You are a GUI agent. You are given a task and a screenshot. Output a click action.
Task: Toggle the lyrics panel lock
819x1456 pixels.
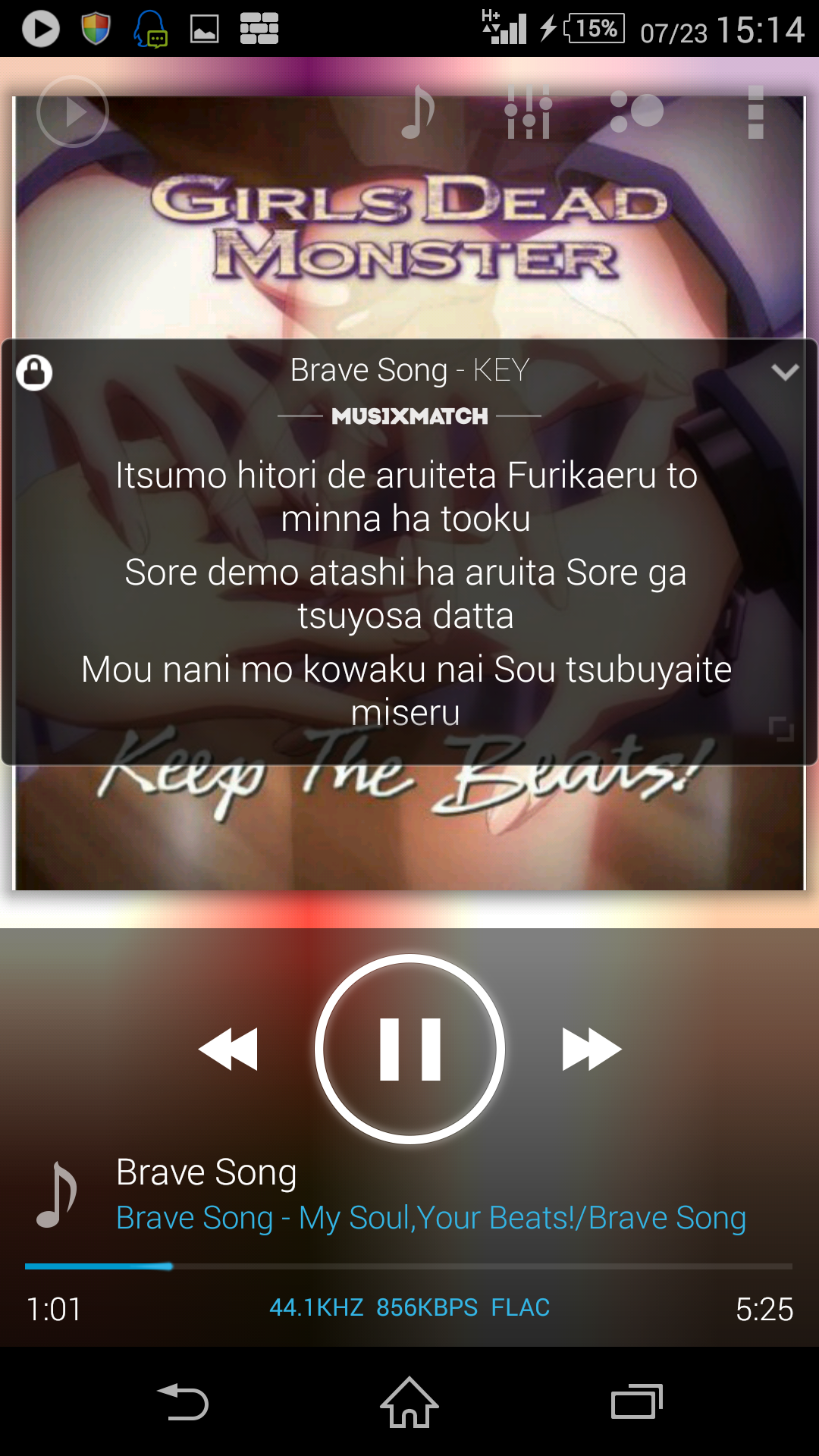click(x=34, y=372)
